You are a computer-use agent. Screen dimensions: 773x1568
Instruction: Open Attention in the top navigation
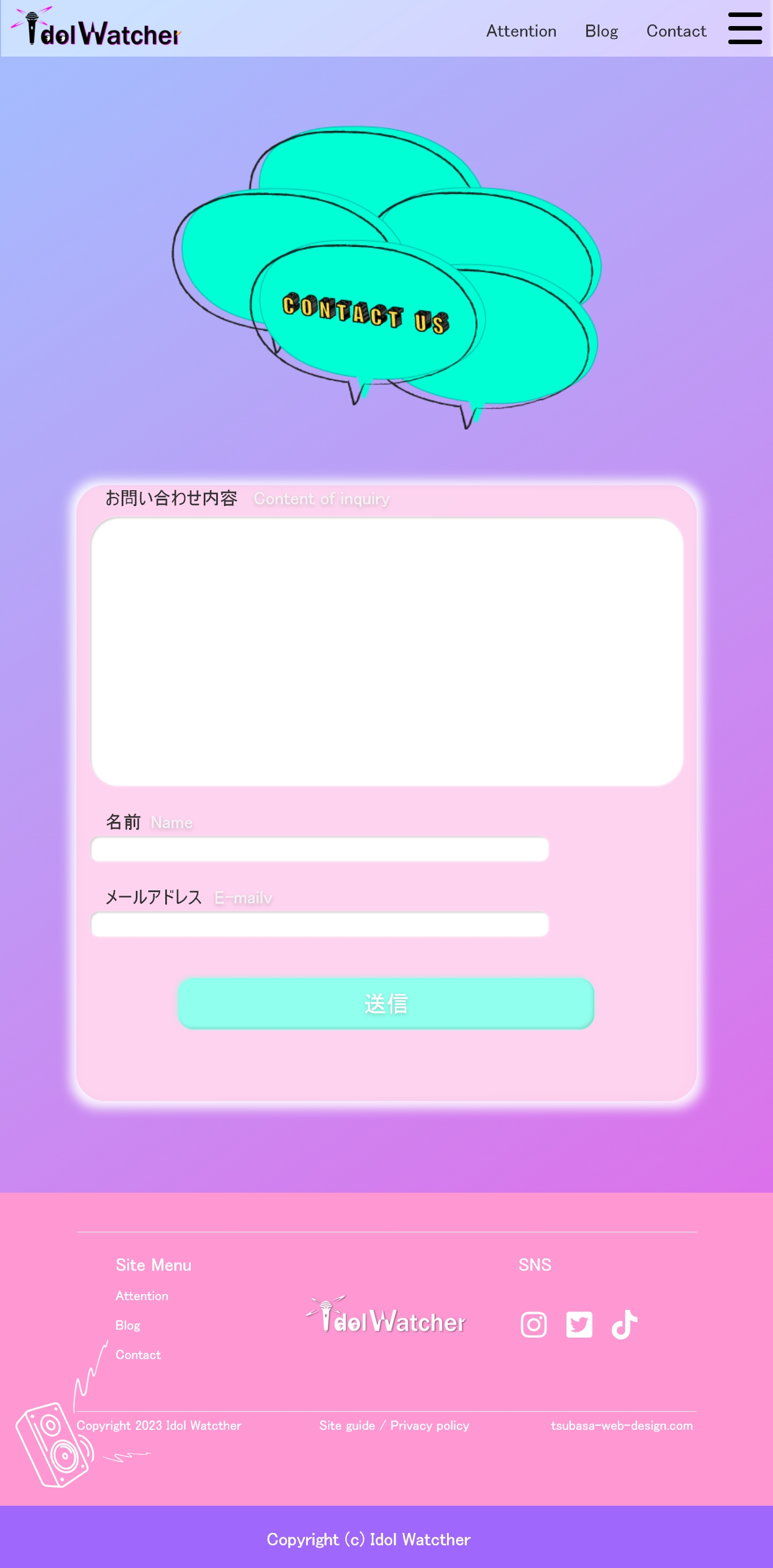521,31
